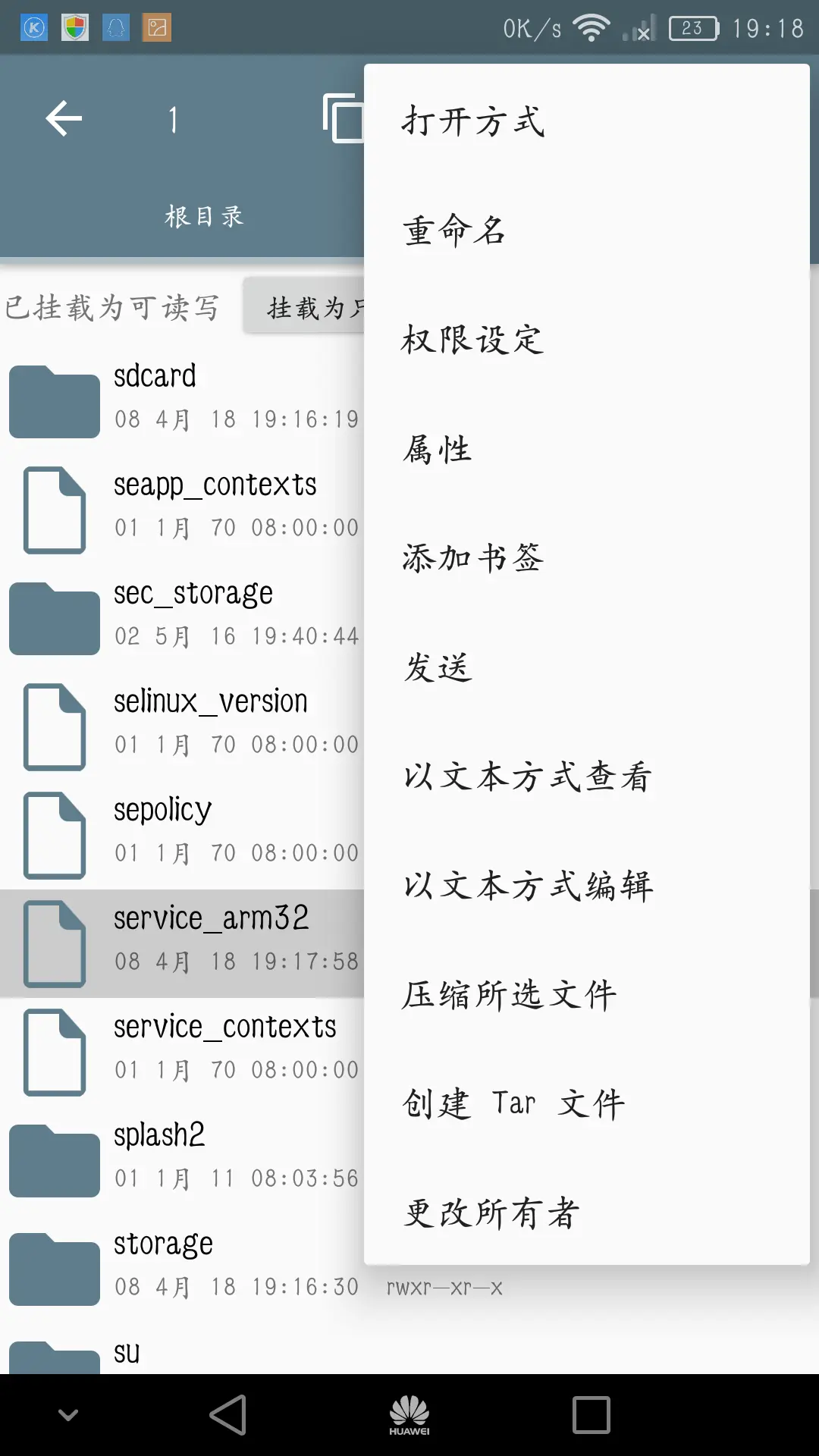Select 创建 Tar 文件
Image resolution: width=819 pixels, height=1456 pixels.
click(x=586, y=1104)
